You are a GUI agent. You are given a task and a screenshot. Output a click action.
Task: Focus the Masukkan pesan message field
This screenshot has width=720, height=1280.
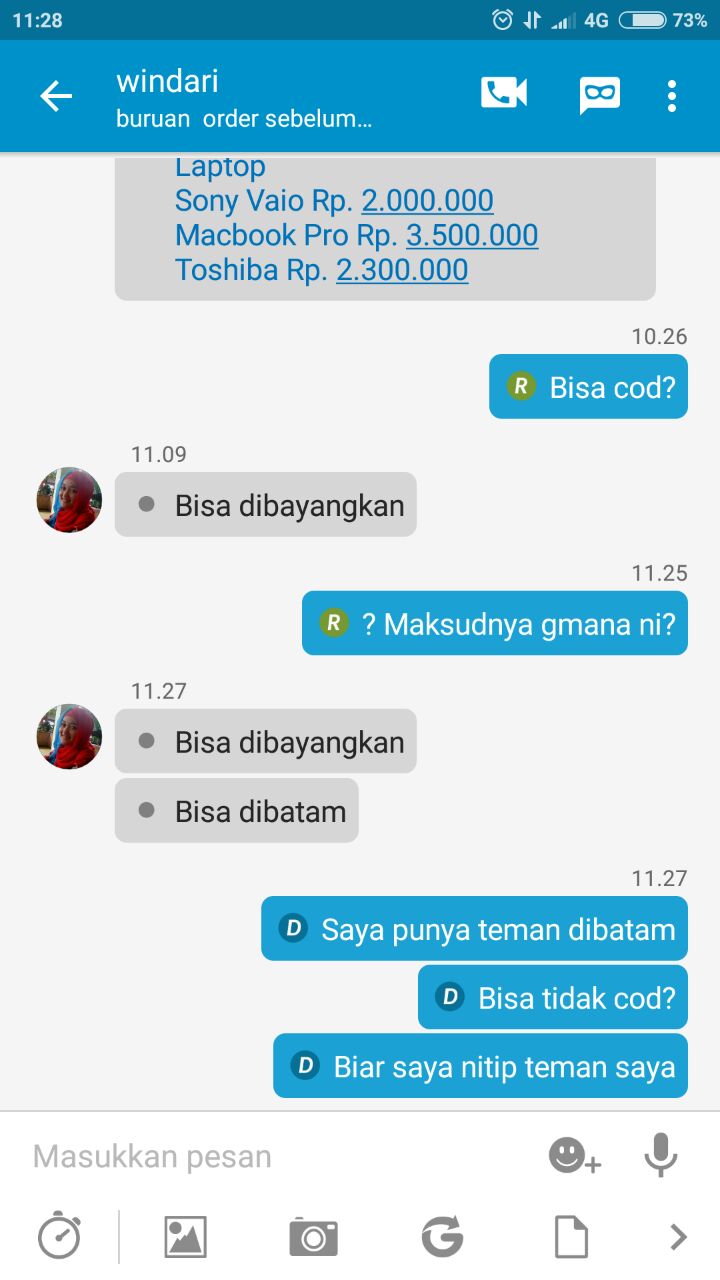tap(270, 1157)
